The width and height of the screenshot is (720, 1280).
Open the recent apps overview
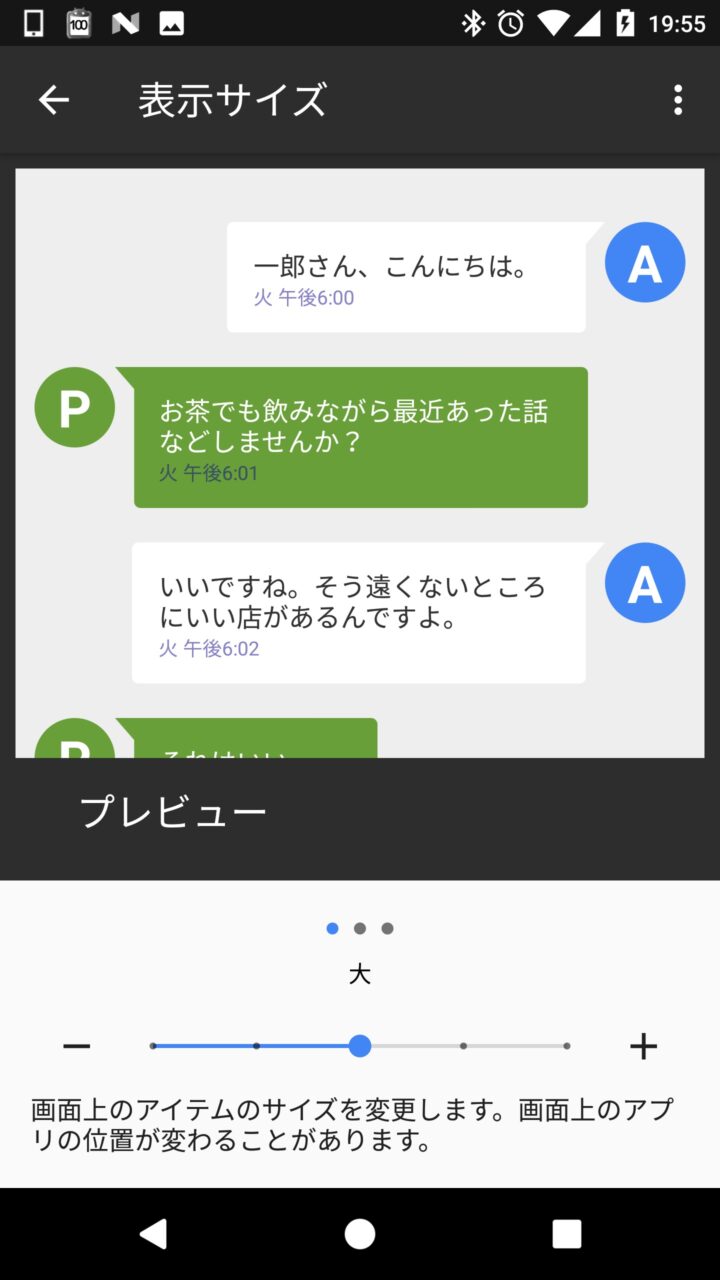(566, 1234)
